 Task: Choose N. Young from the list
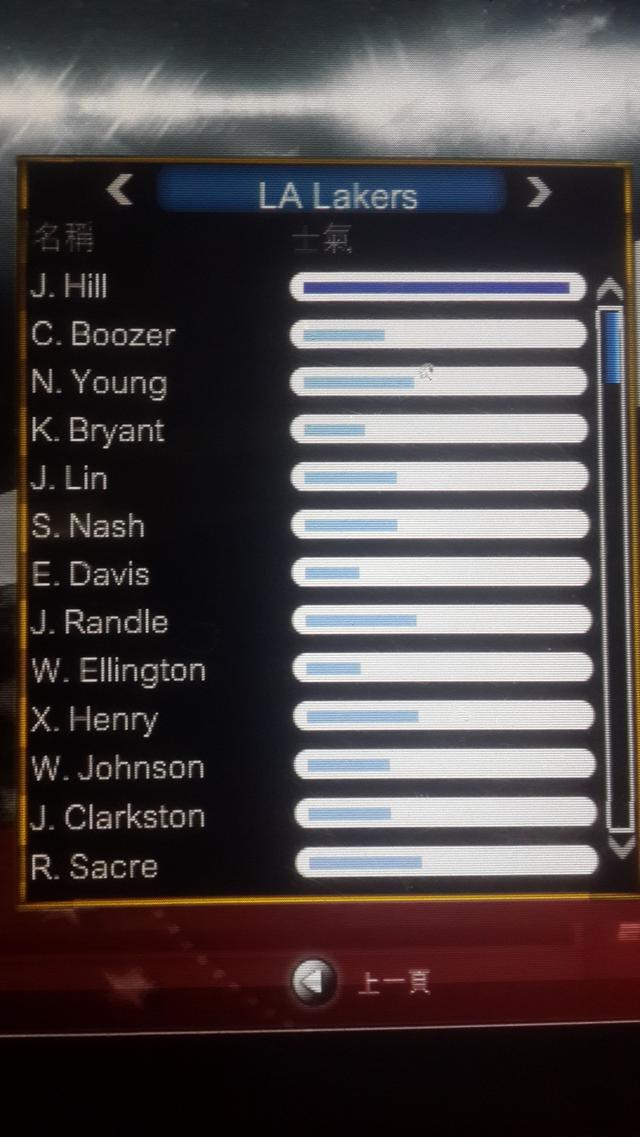[x=99, y=383]
